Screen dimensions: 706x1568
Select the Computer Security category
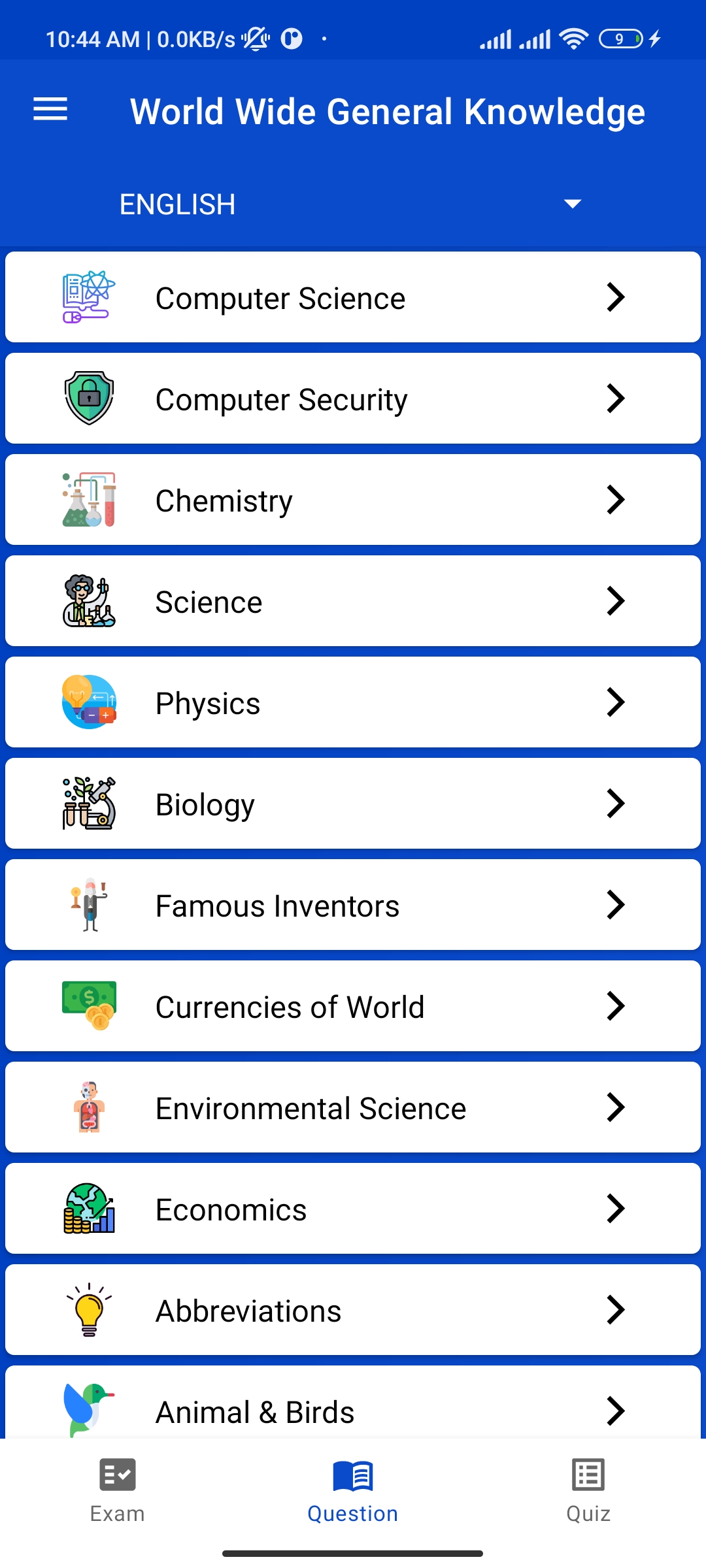pos(353,399)
